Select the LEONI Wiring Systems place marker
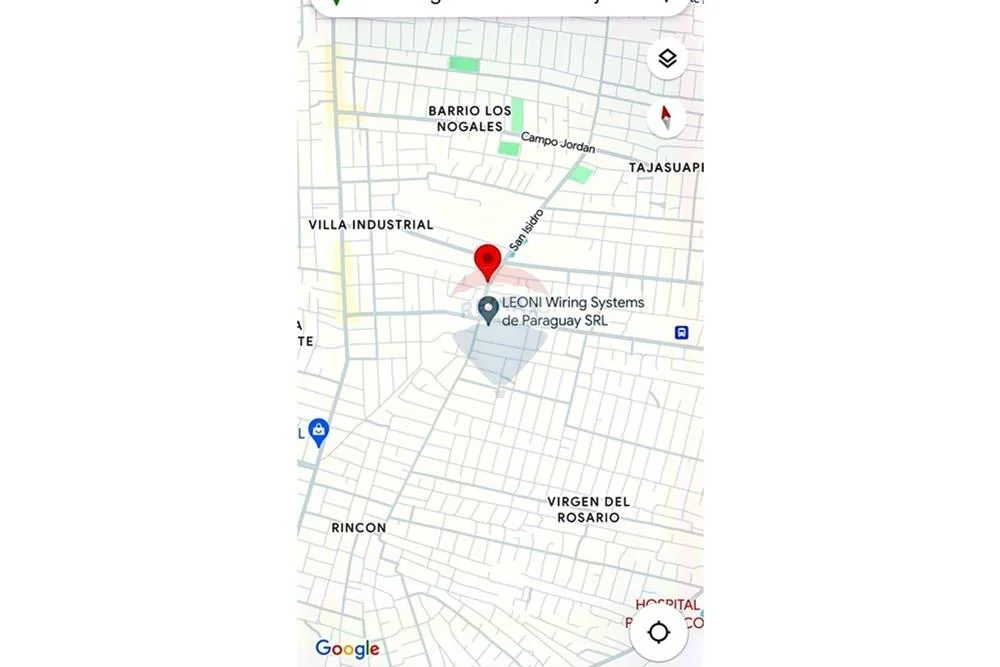This screenshot has height=667, width=1000. [x=488, y=310]
